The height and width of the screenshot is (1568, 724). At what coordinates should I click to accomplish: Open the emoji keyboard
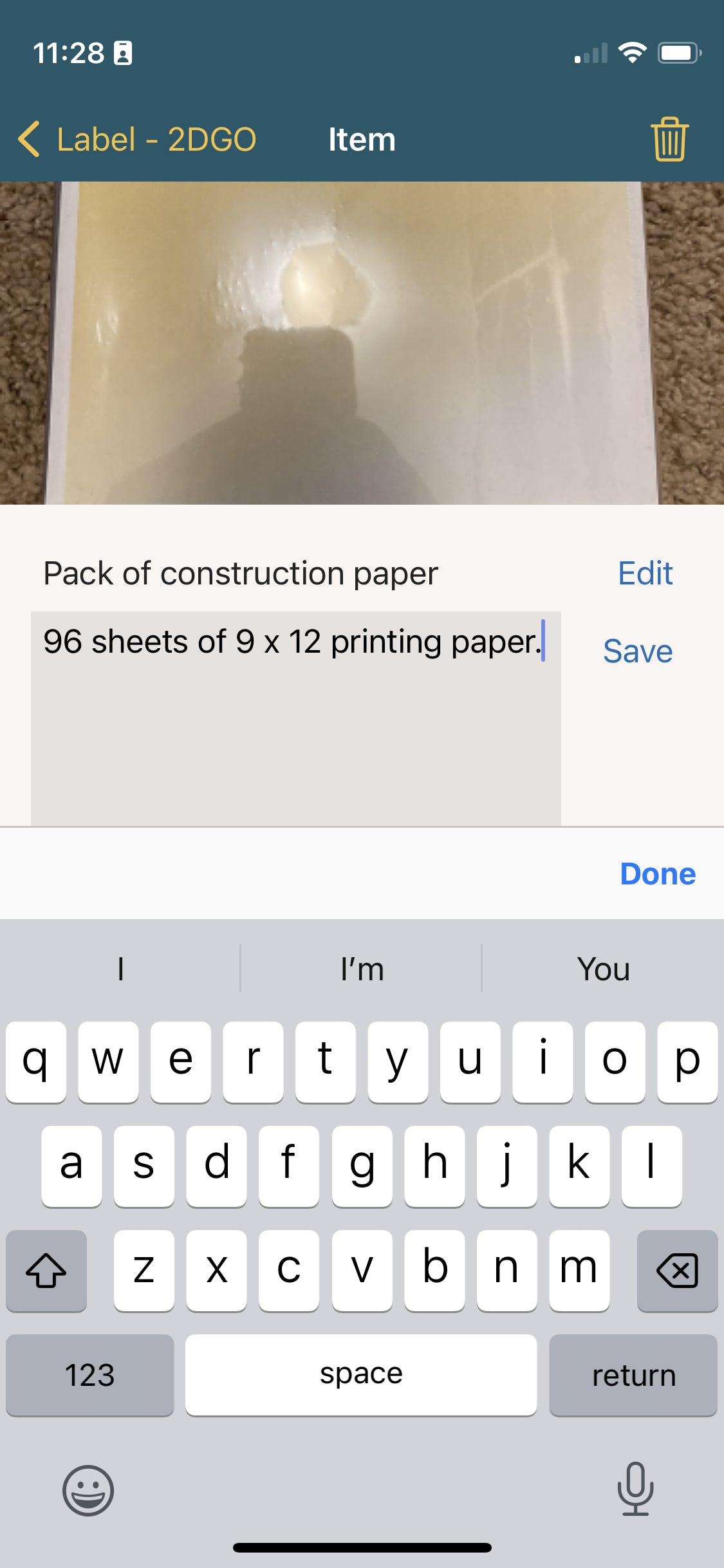pos(88,1490)
